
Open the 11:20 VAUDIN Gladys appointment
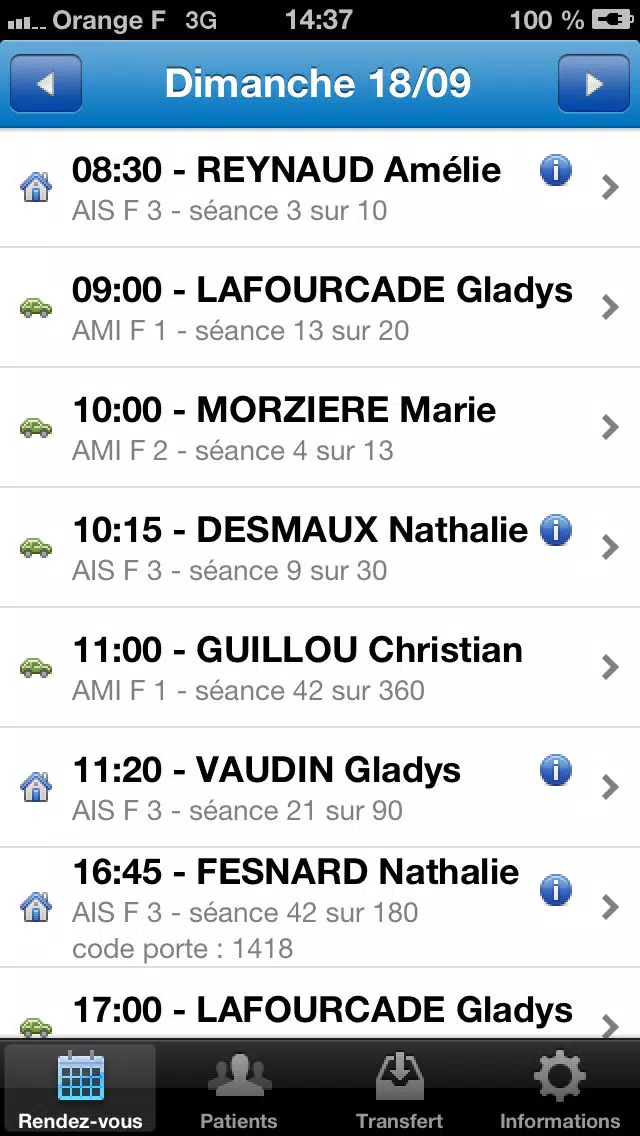(320, 788)
